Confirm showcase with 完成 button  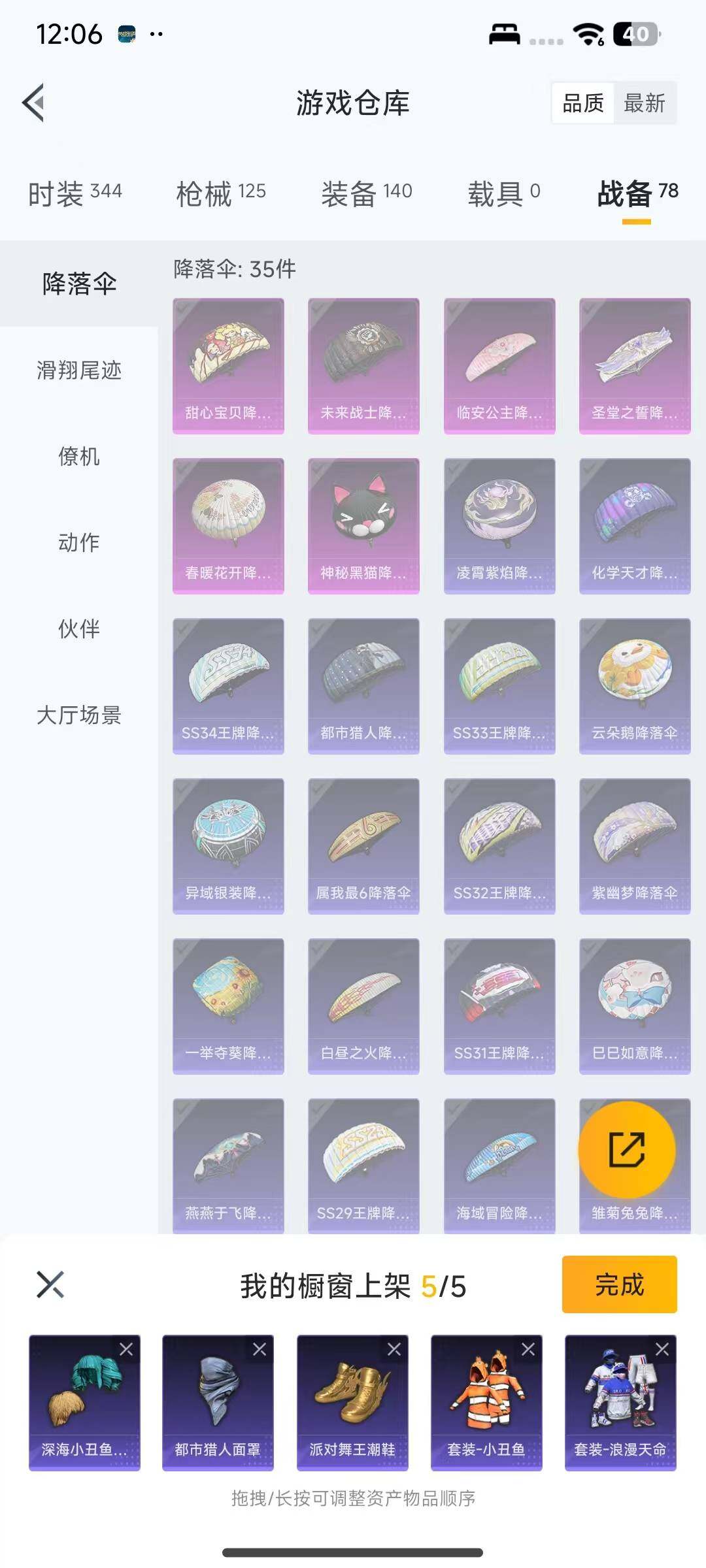click(619, 1284)
